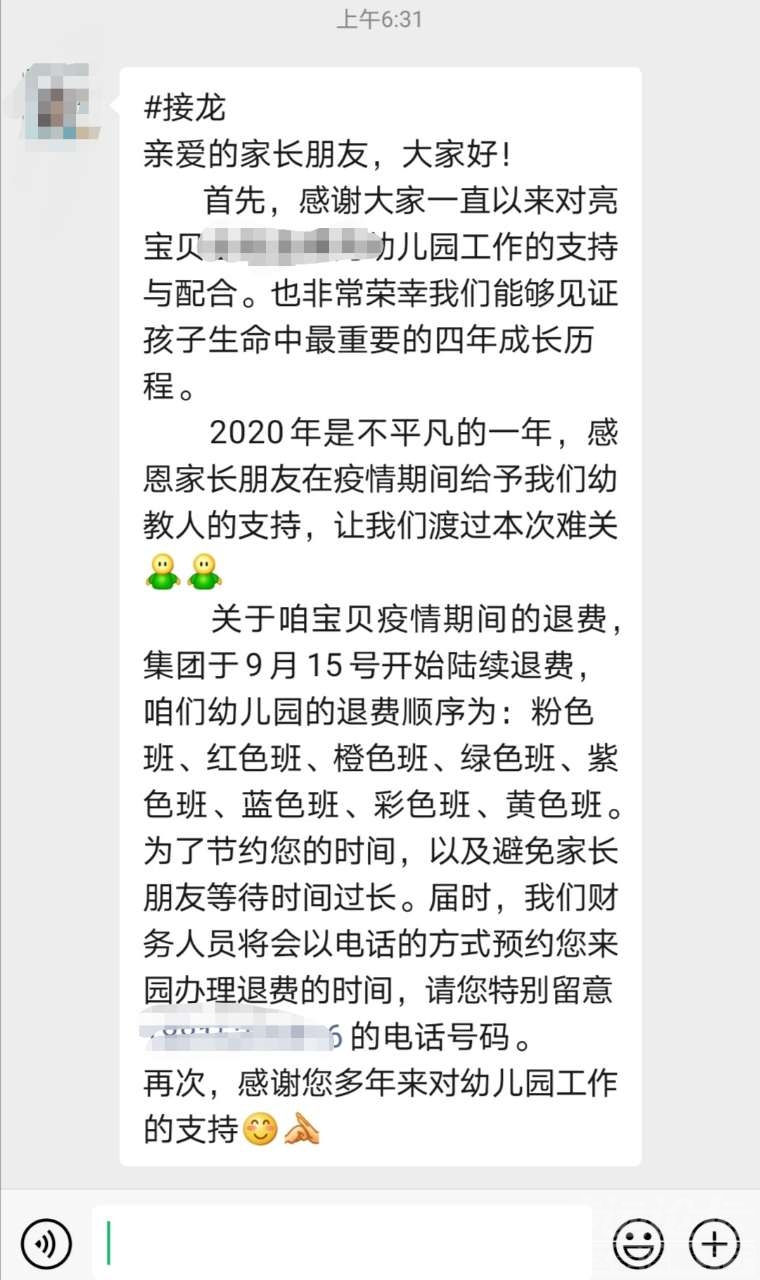Open the plus attachment menu
Viewport: 760px width, 1280px height.
(x=715, y=1243)
